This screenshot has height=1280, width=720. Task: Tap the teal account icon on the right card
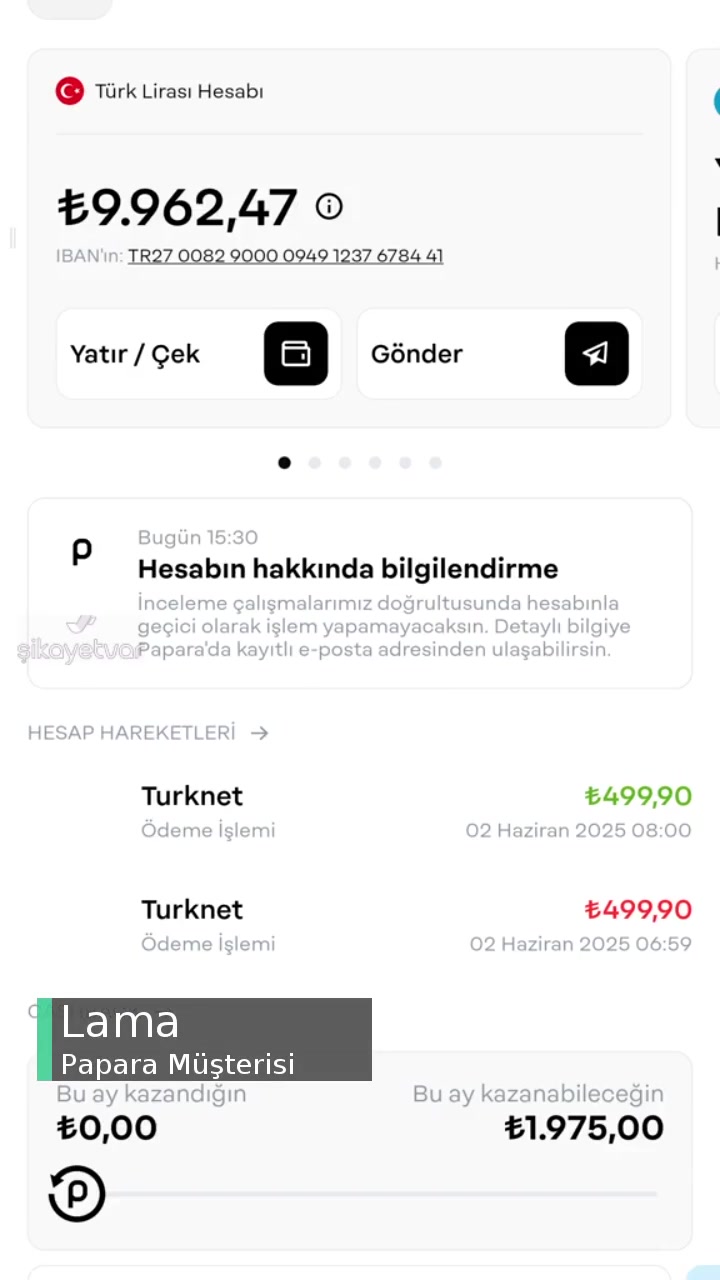pyautogui.click(x=716, y=101)
